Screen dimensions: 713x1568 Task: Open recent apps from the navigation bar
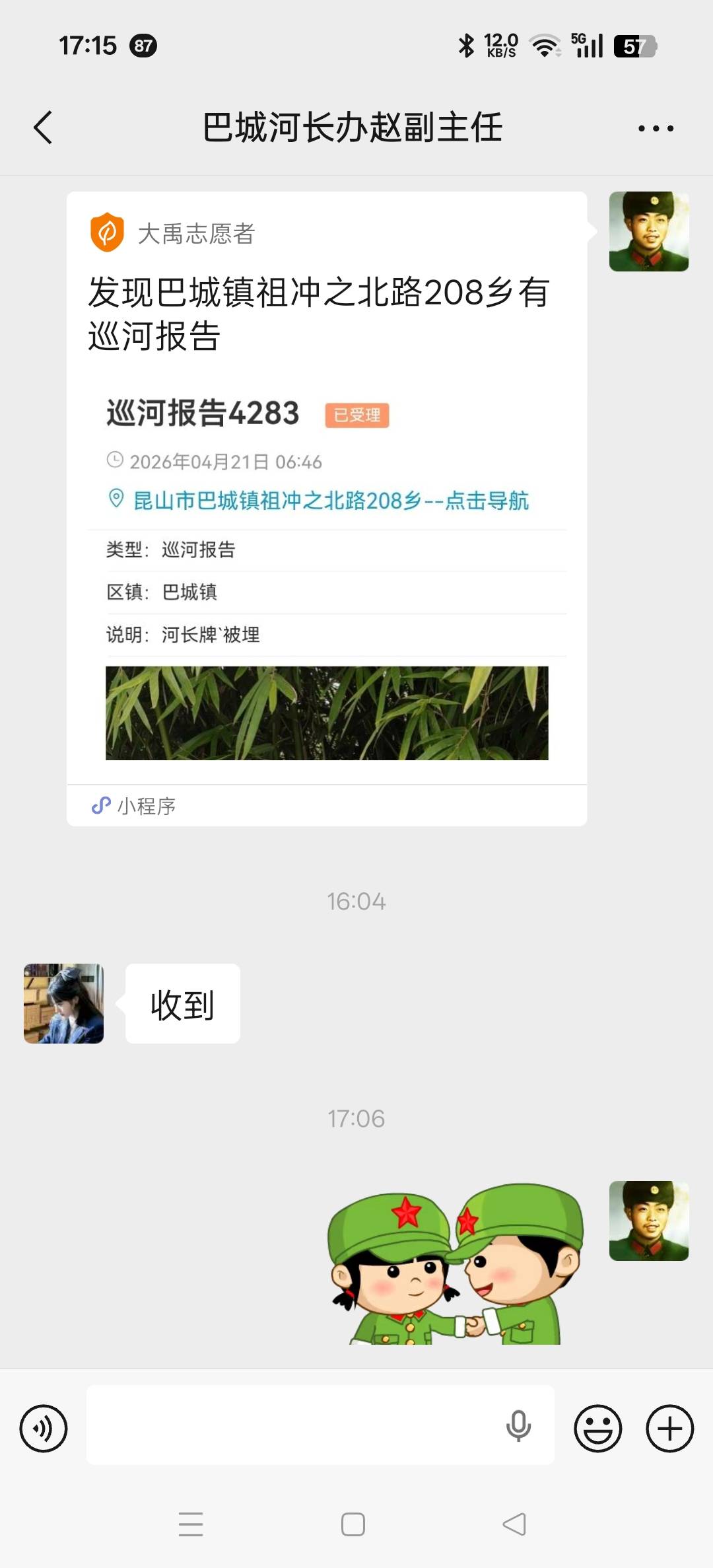(191, 1524)
